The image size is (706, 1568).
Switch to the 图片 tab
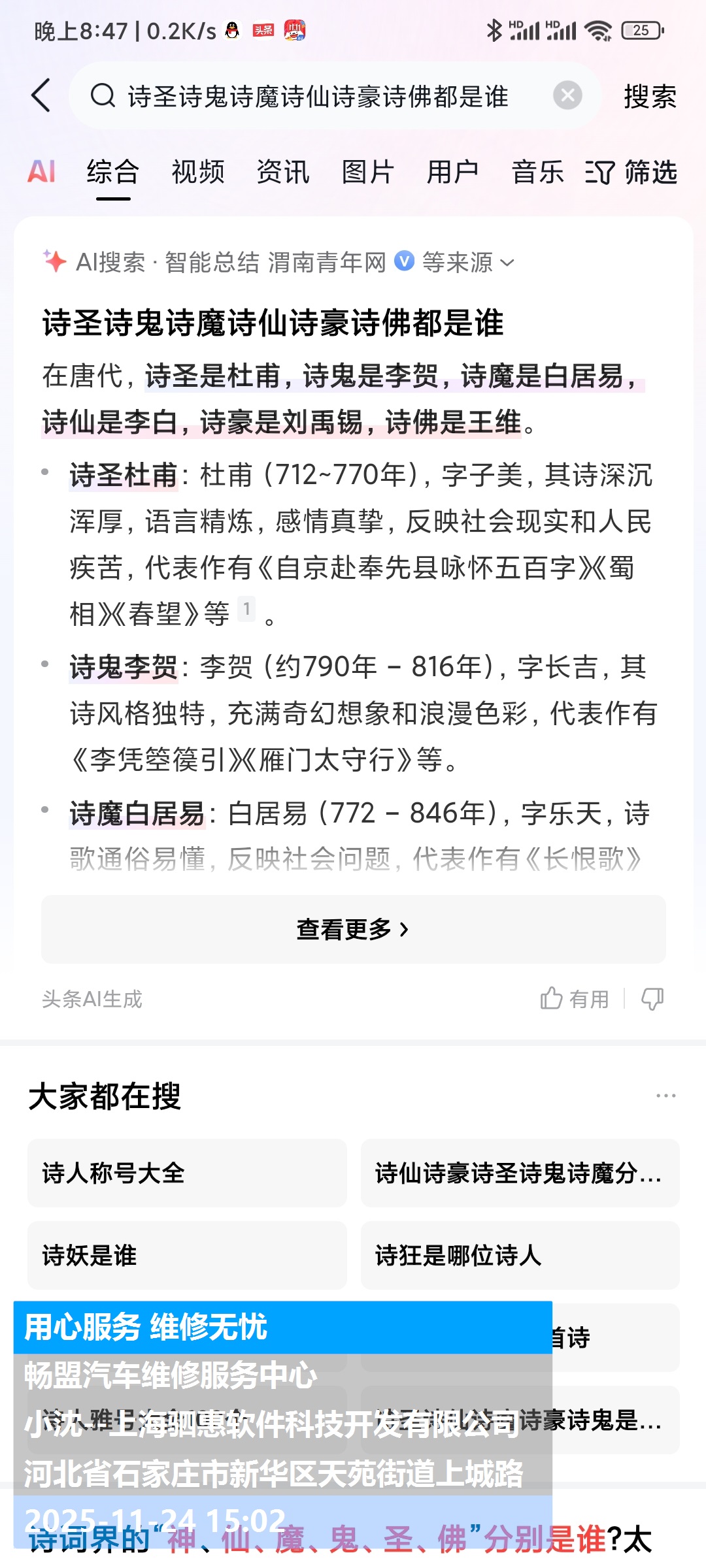point(367,172)
